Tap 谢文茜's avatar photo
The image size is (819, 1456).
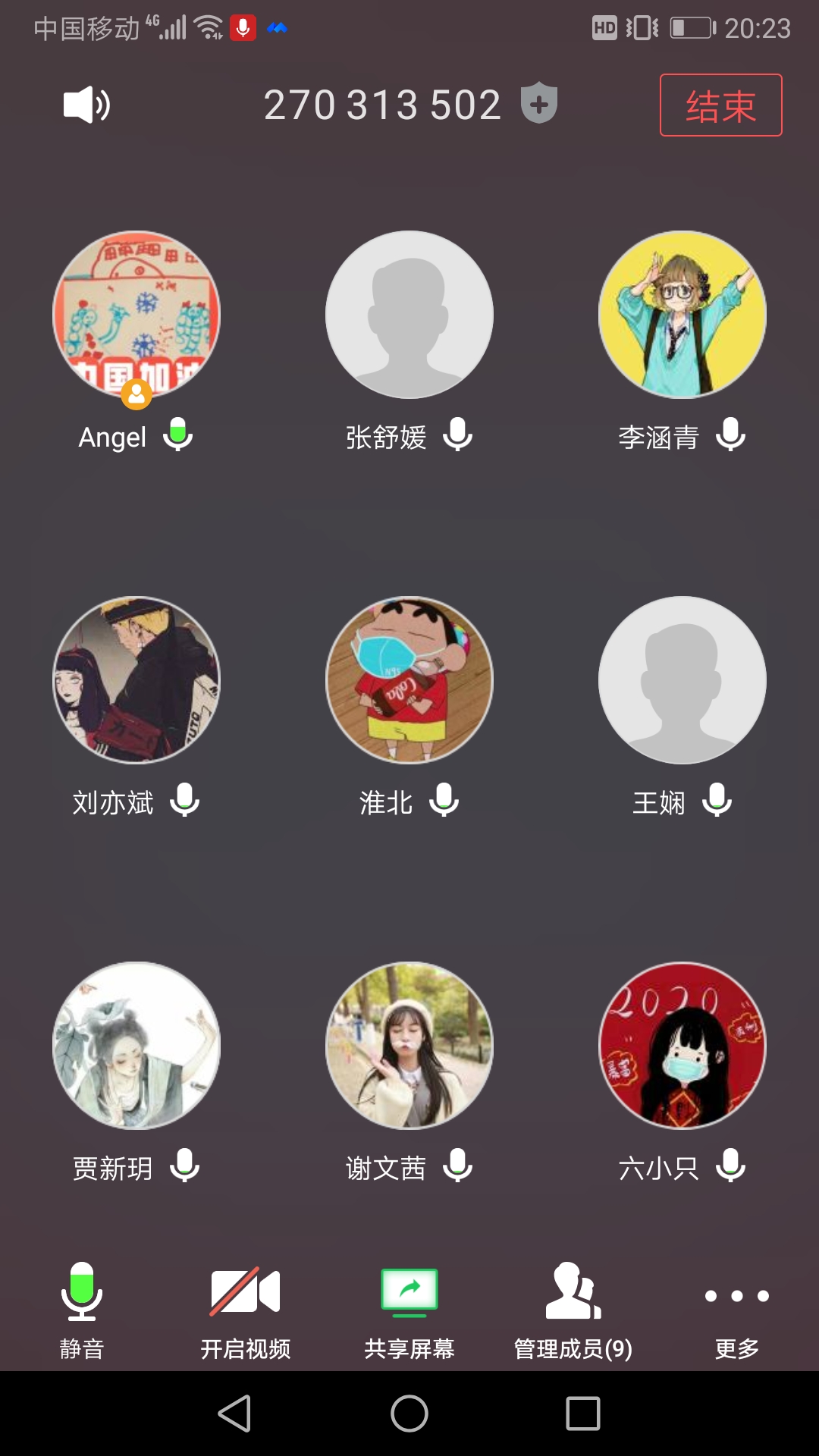(409, 1046)
